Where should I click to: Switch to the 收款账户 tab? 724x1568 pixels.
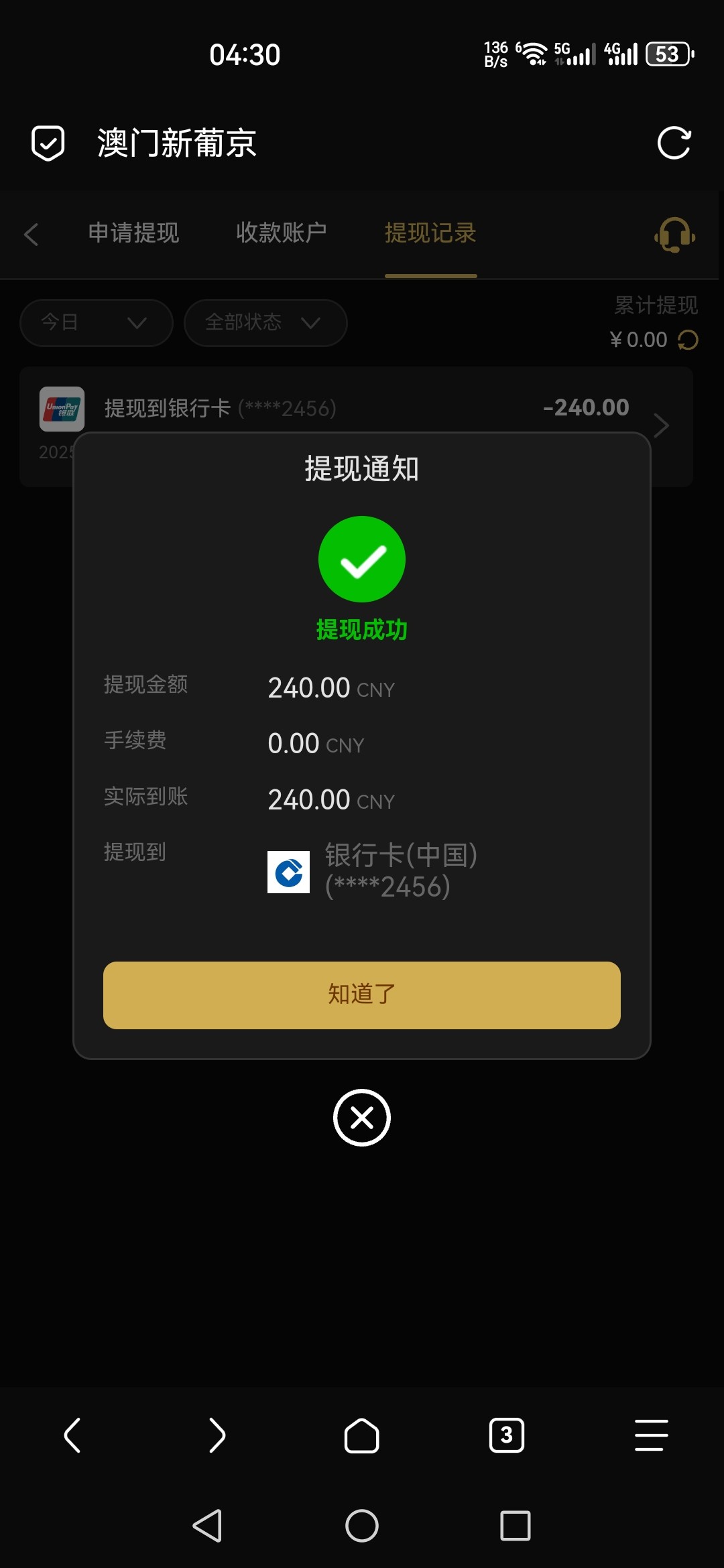point(282,233)
